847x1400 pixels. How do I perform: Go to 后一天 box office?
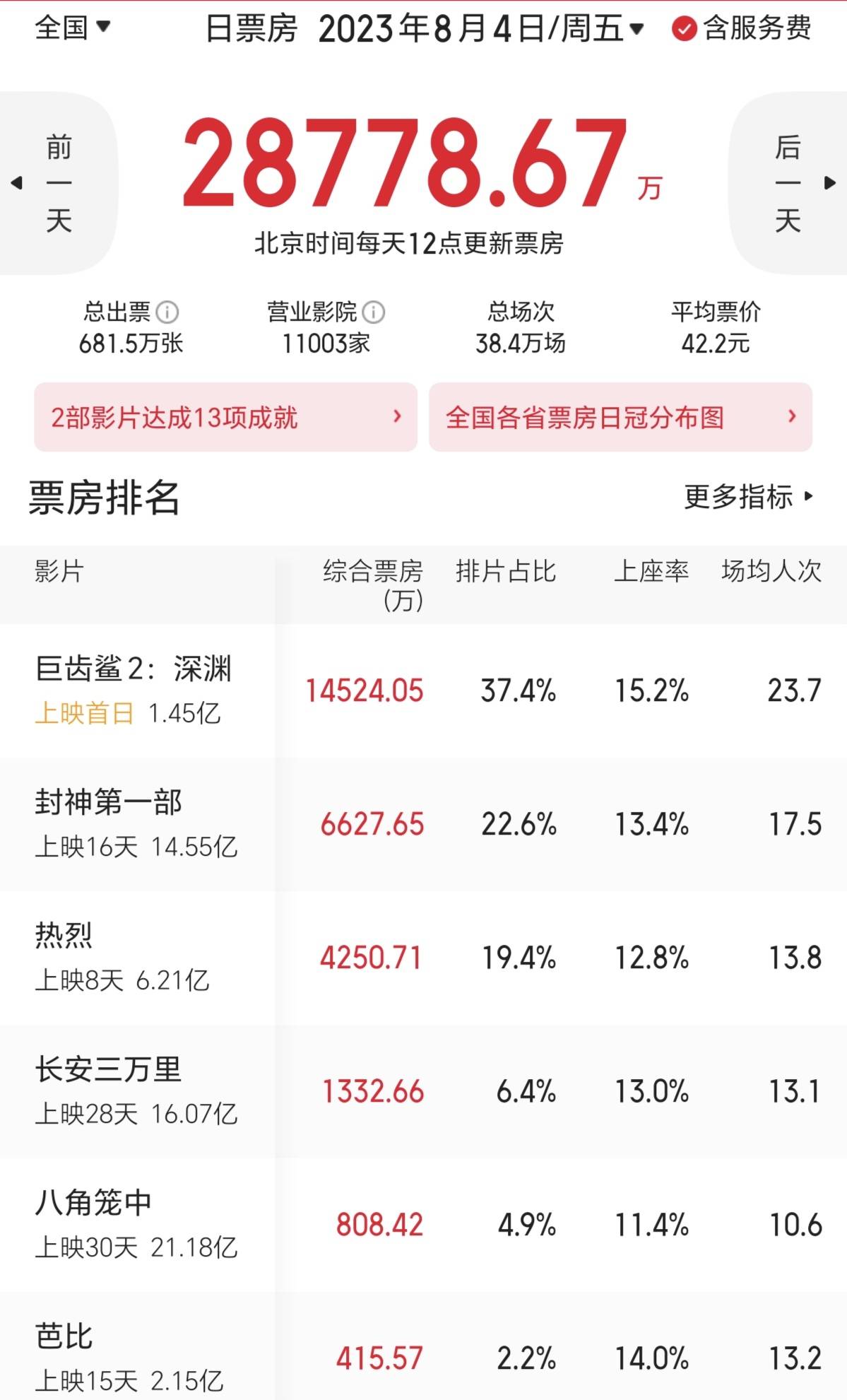(x=788, y=184)
